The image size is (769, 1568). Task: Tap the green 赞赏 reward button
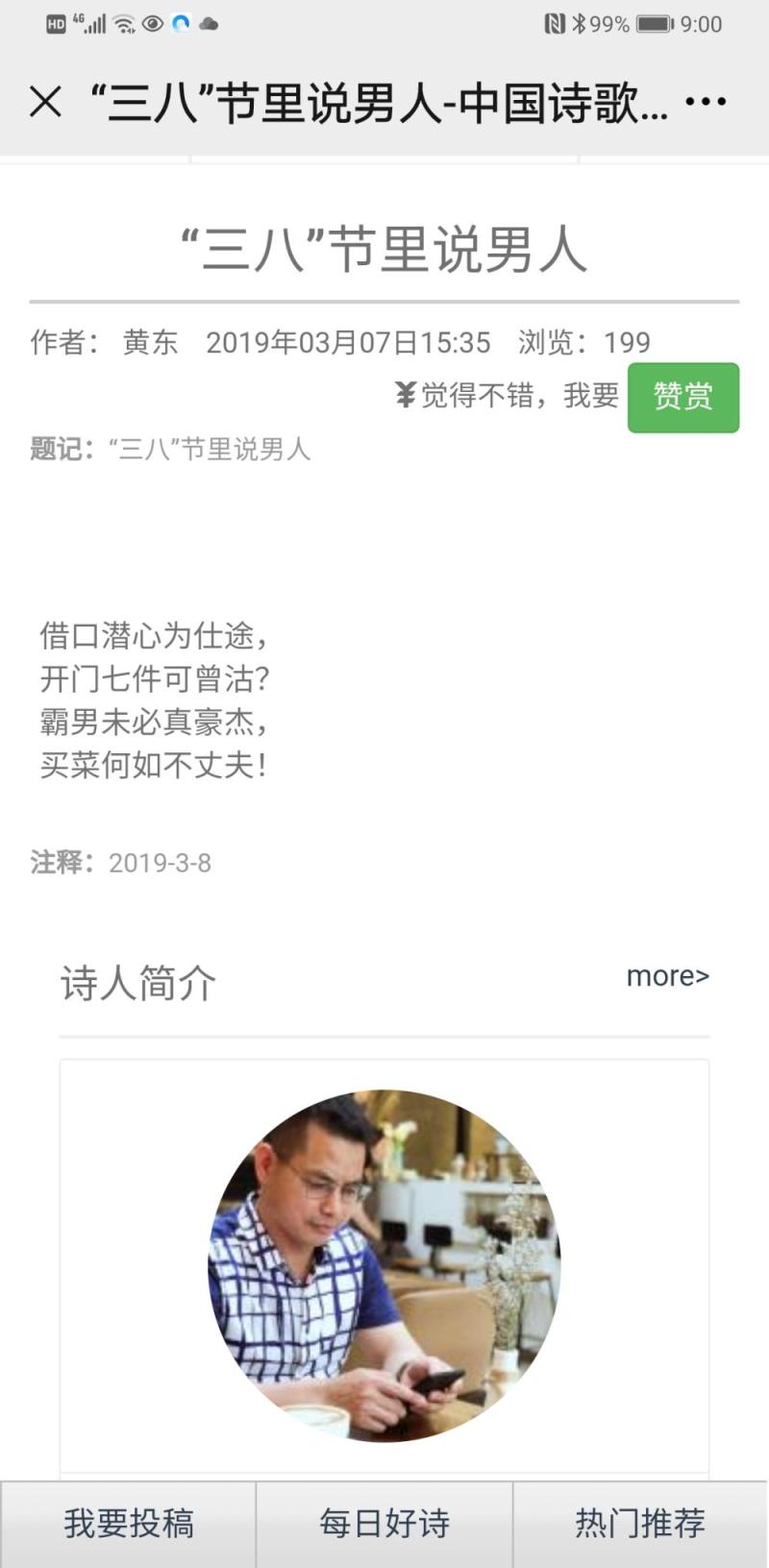click(682, 397)
